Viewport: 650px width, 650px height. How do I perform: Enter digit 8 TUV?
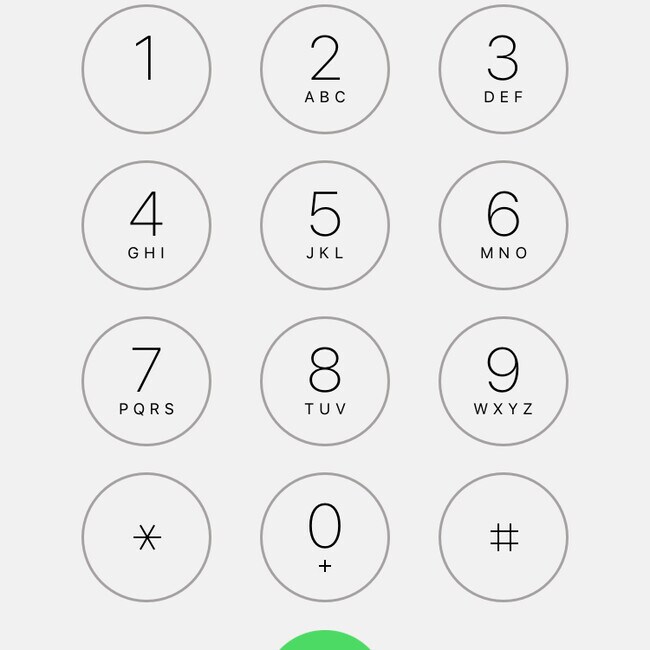325,381
